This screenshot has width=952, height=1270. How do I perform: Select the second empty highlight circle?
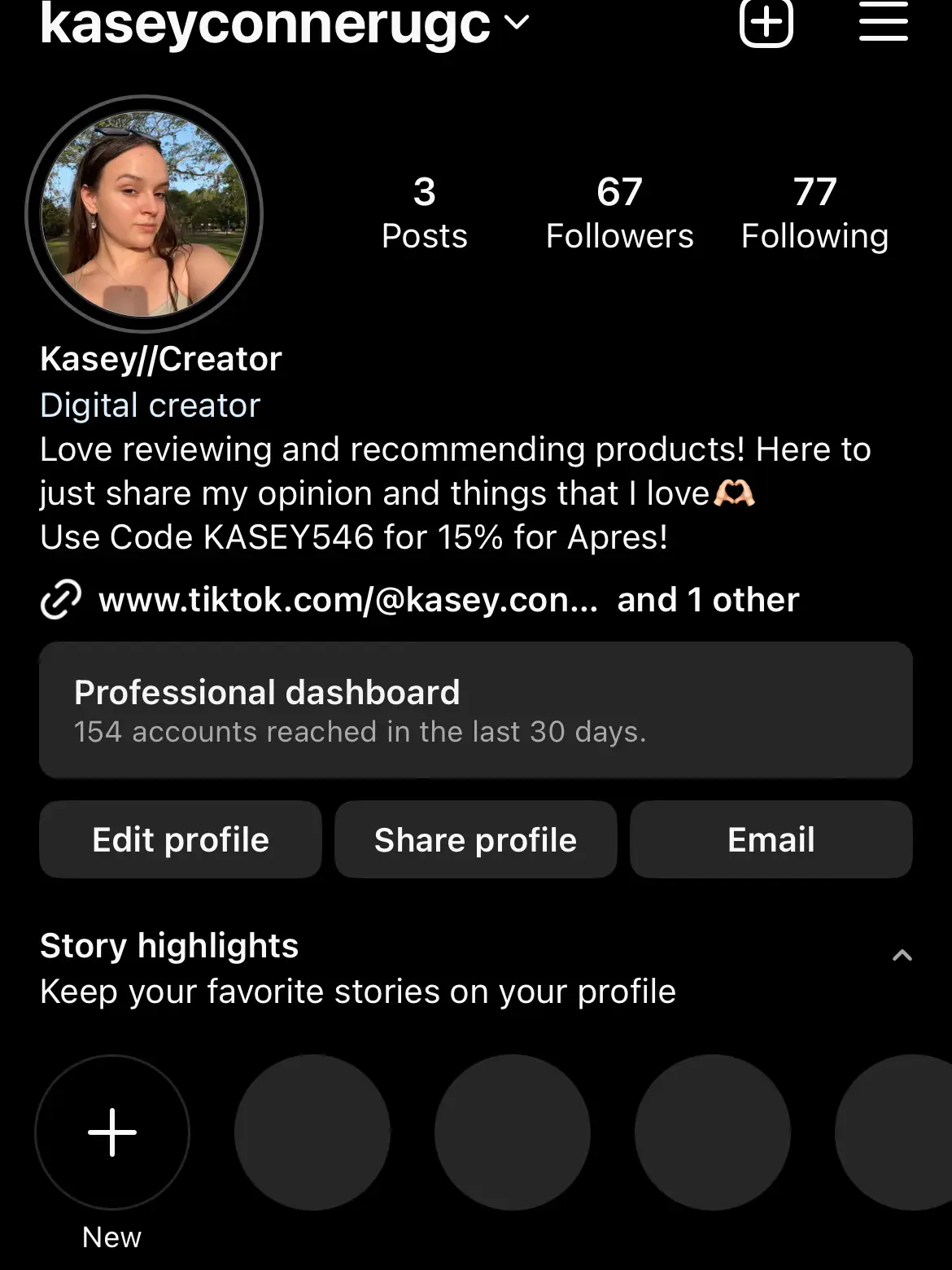pyautogui.click(x=512, y=1132)
